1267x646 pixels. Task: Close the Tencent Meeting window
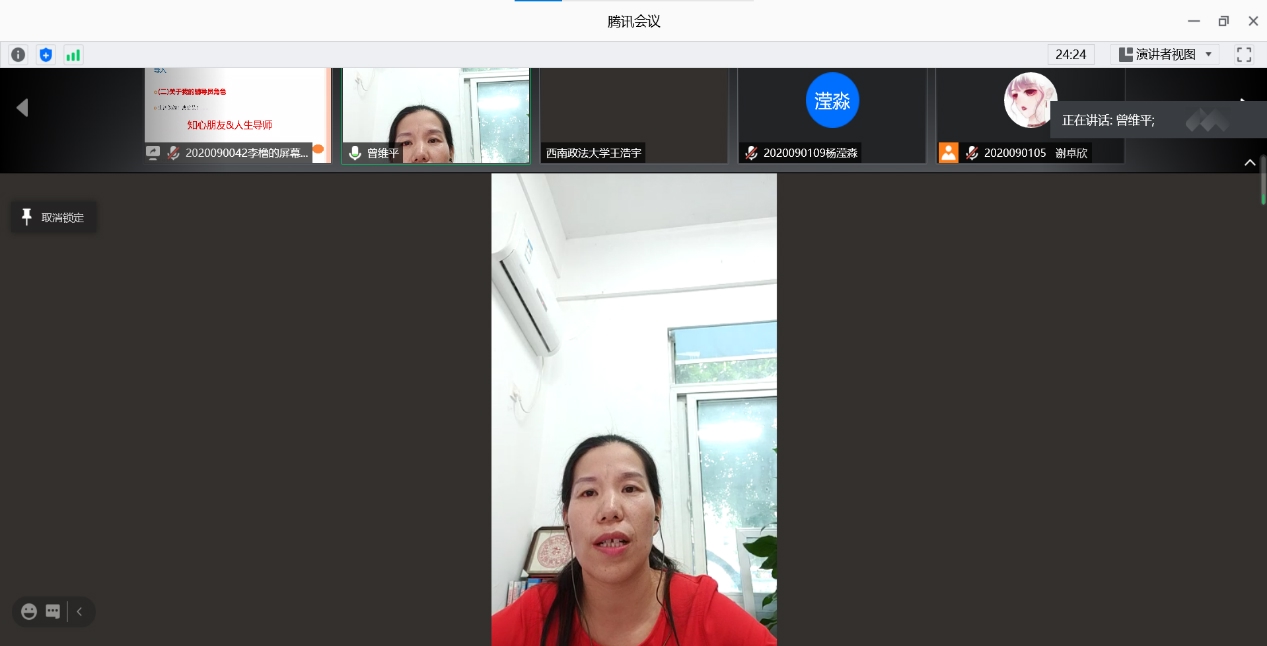click(1253, 21)
